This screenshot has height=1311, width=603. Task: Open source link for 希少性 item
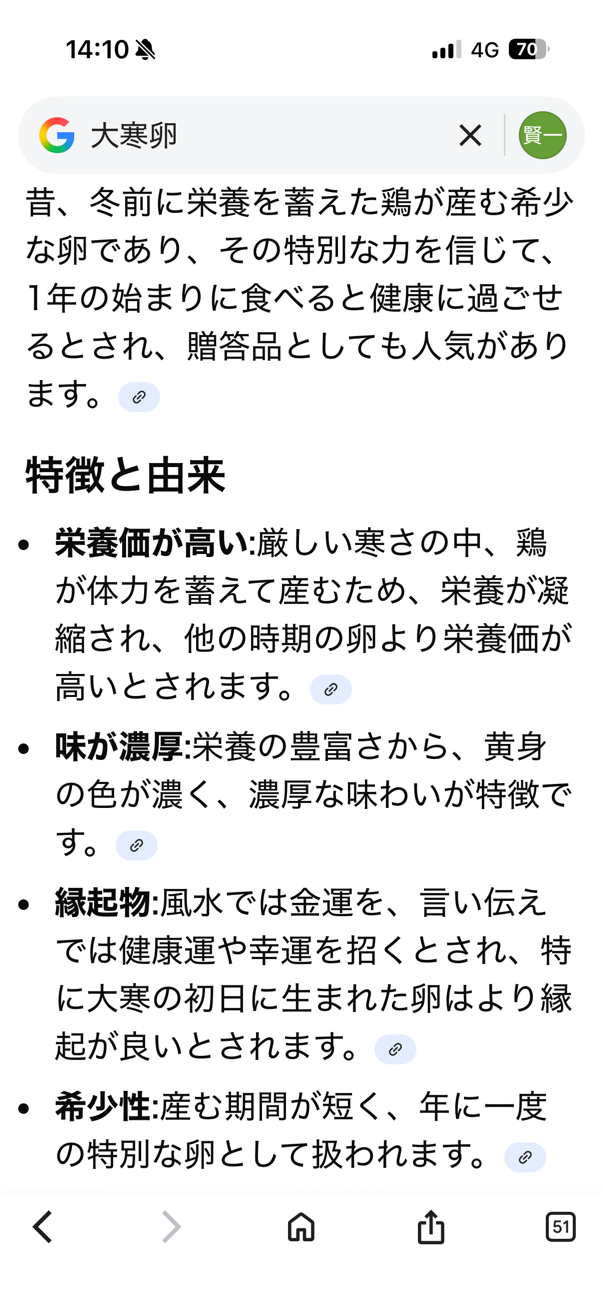pos(525,1157)
